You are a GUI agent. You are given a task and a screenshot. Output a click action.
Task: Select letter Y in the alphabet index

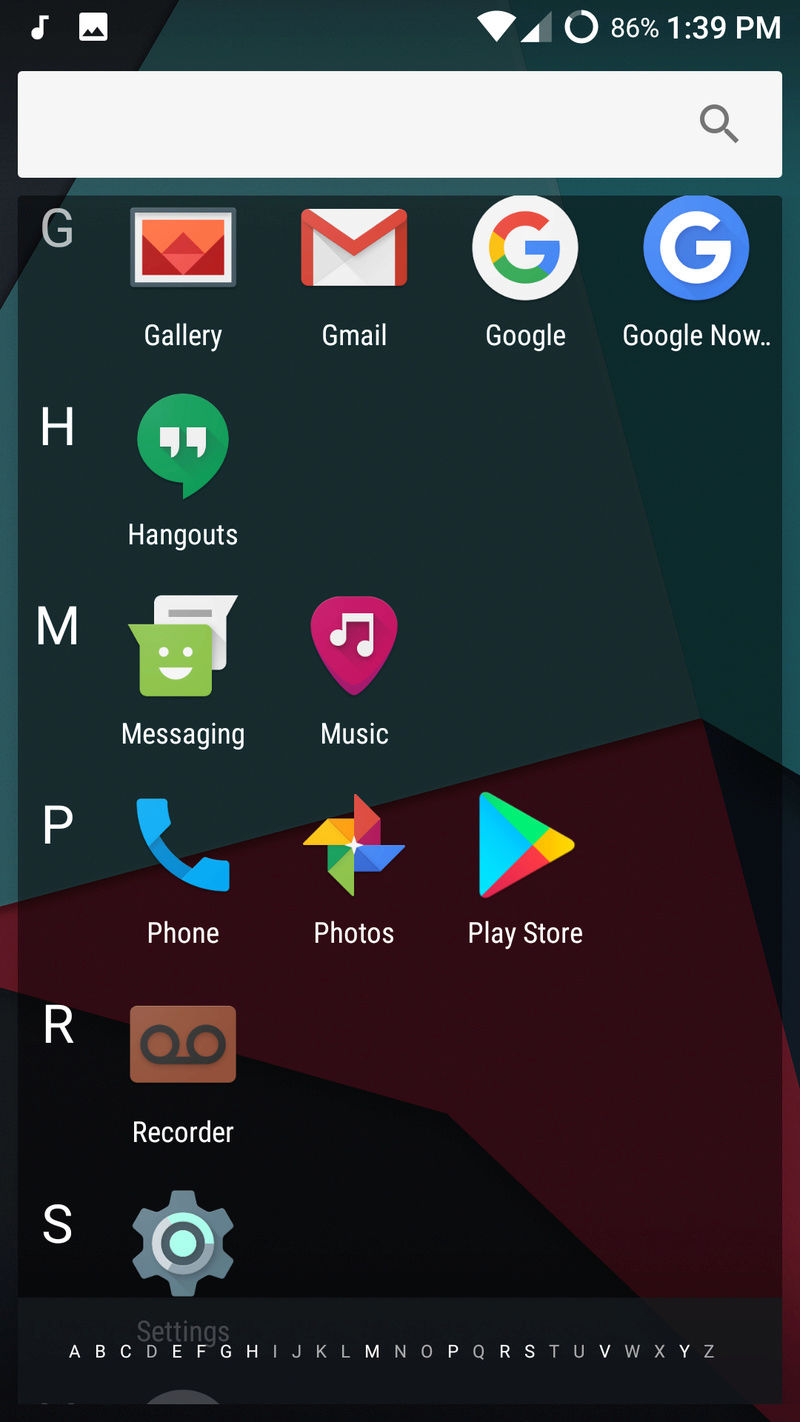click(x=684, y=1352)
